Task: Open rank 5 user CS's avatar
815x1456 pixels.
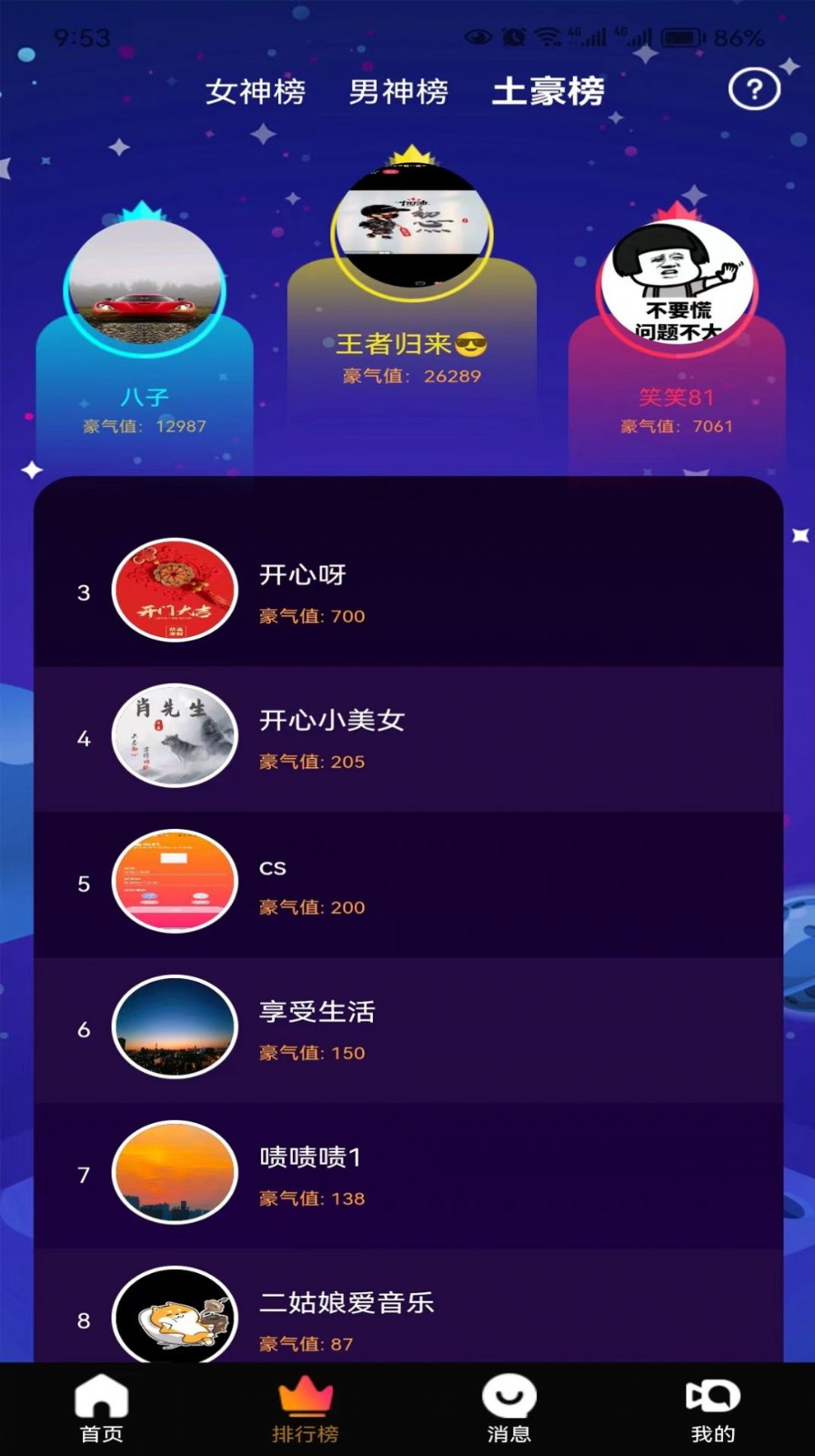Action: pyautogui.click(x=174, y=881)
